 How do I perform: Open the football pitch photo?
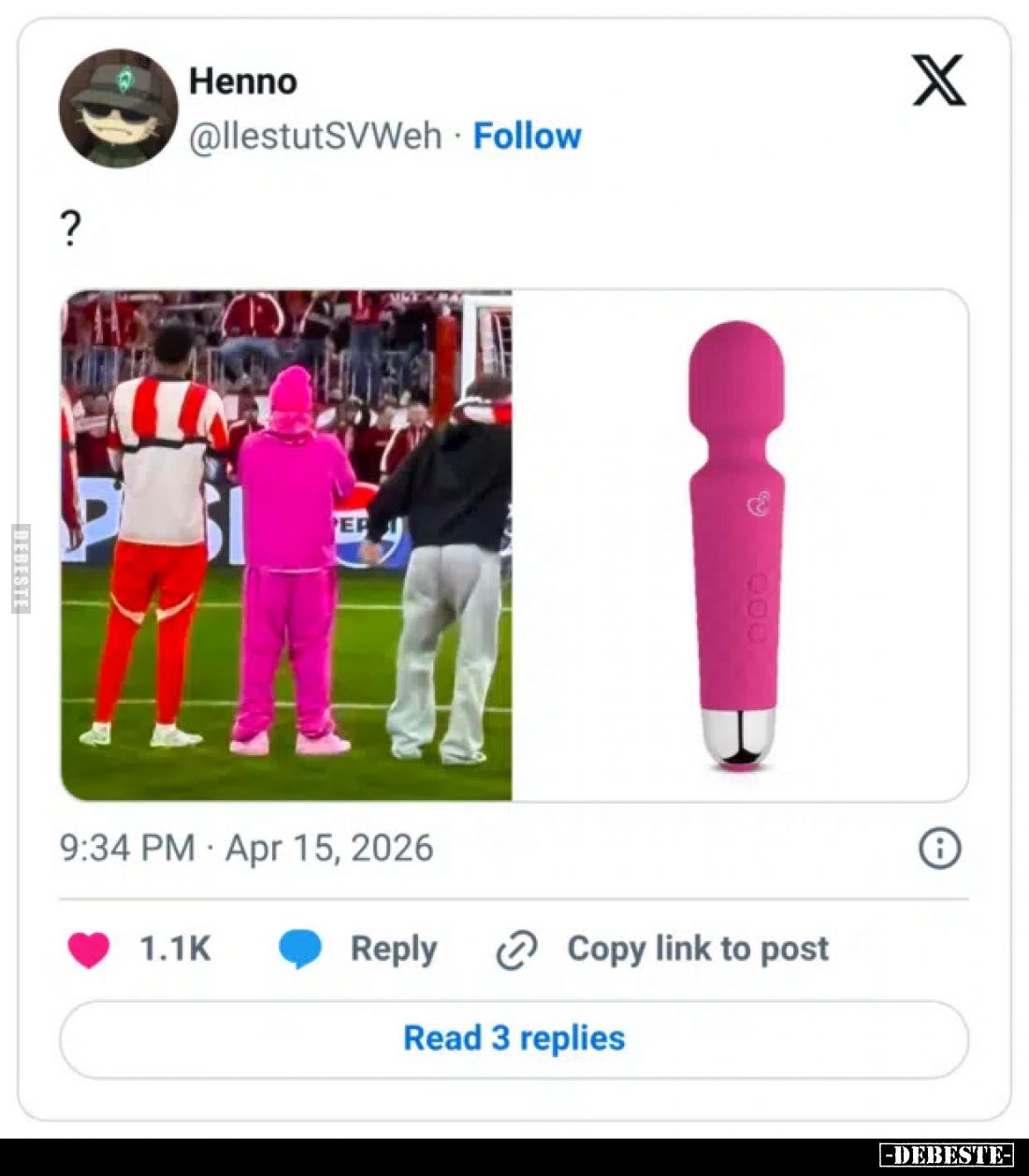coord(287,545)
